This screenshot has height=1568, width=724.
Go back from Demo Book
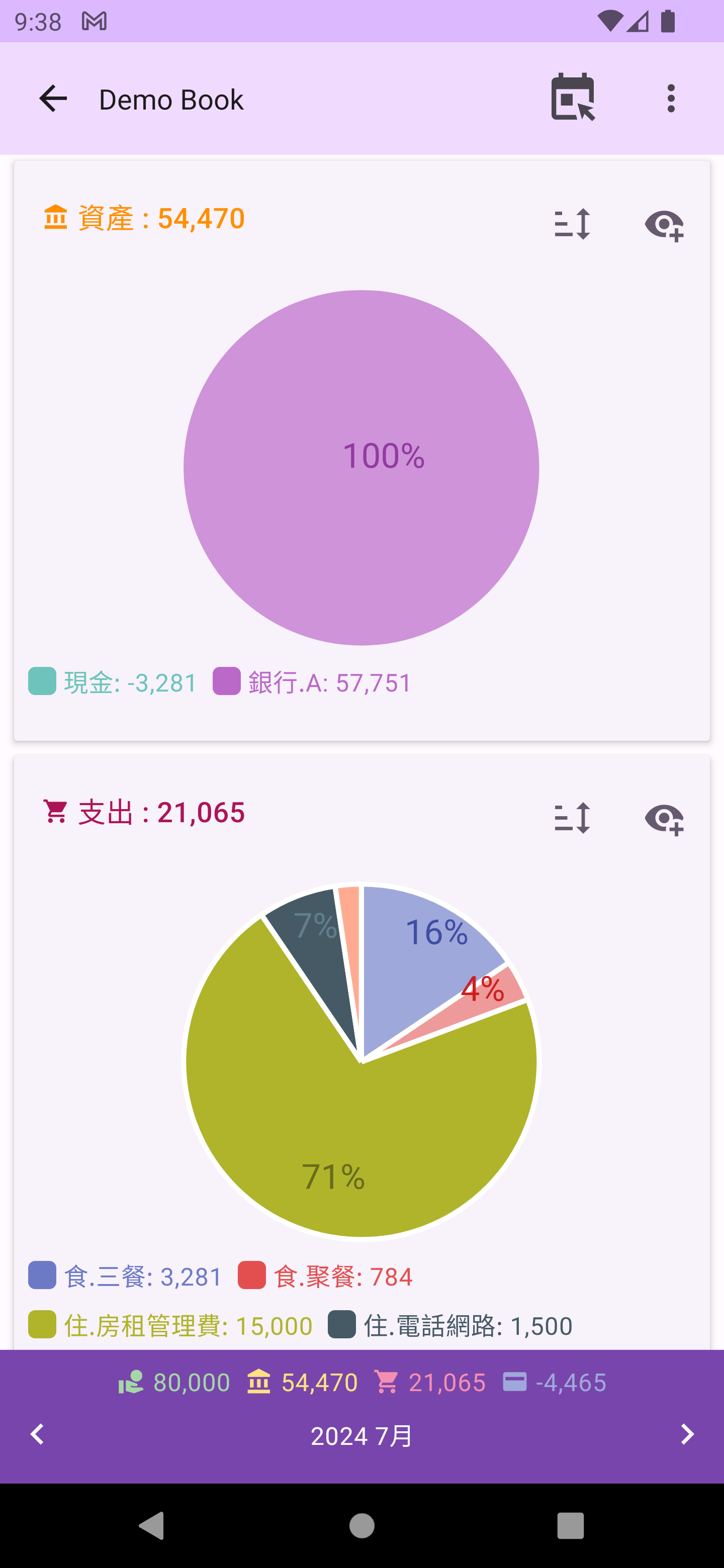[x=53, y=99]
